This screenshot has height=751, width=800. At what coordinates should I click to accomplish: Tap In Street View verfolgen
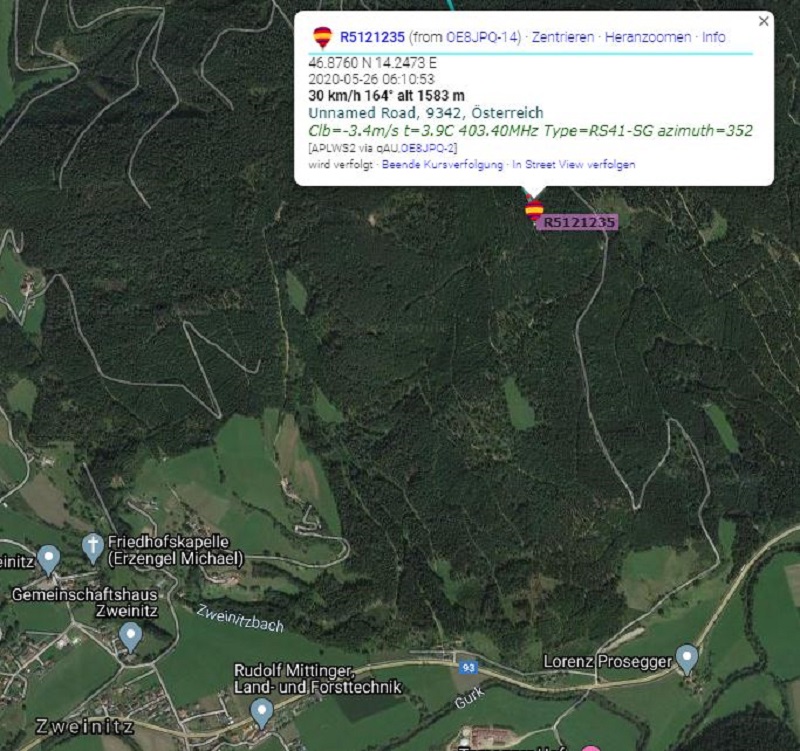(x=574, y=165)
